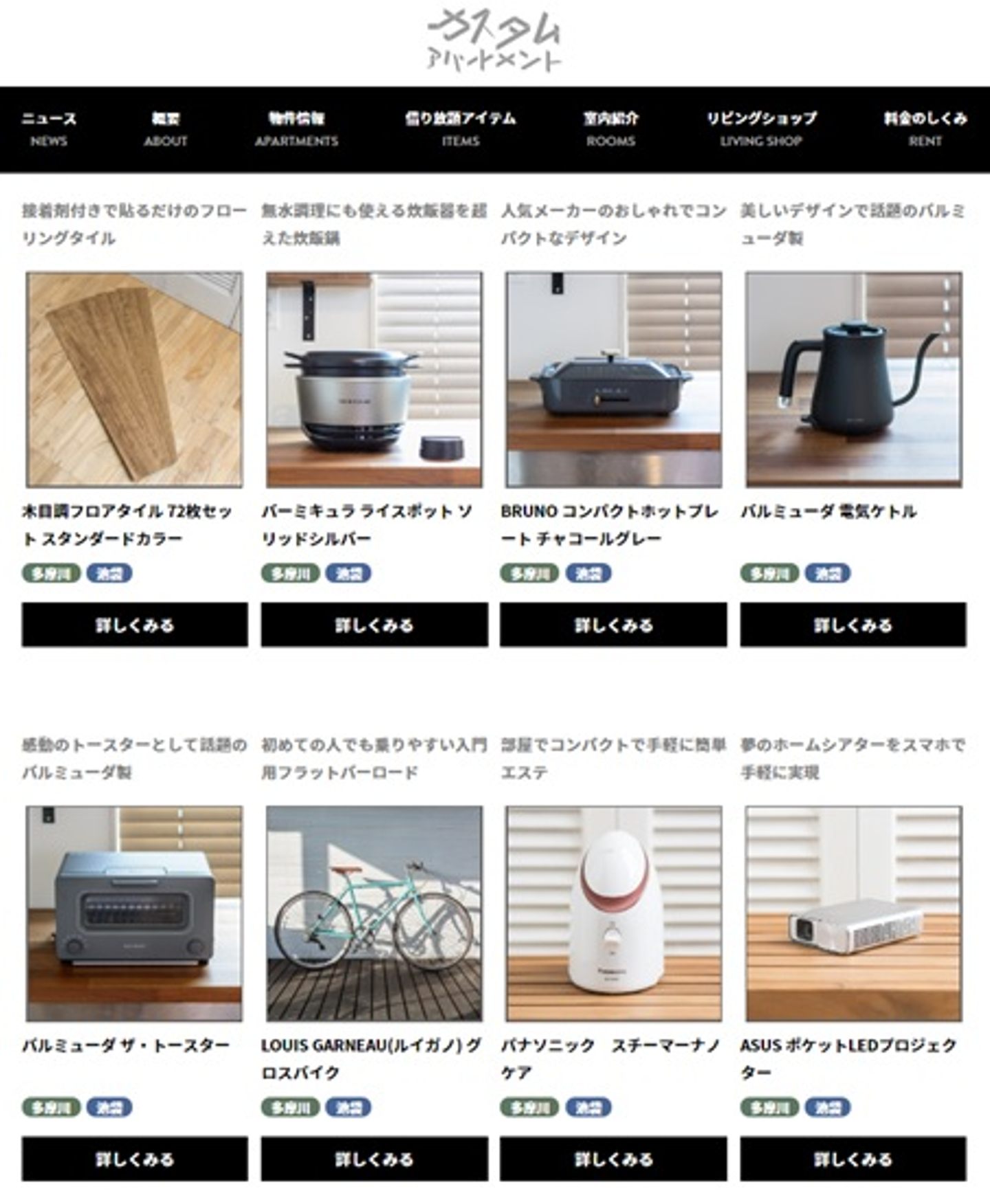The height and width of the screenshot is (1204, 990).
Task: View details for LOUIS GARNEAU クロスバイク
Action: [374, 1159]
